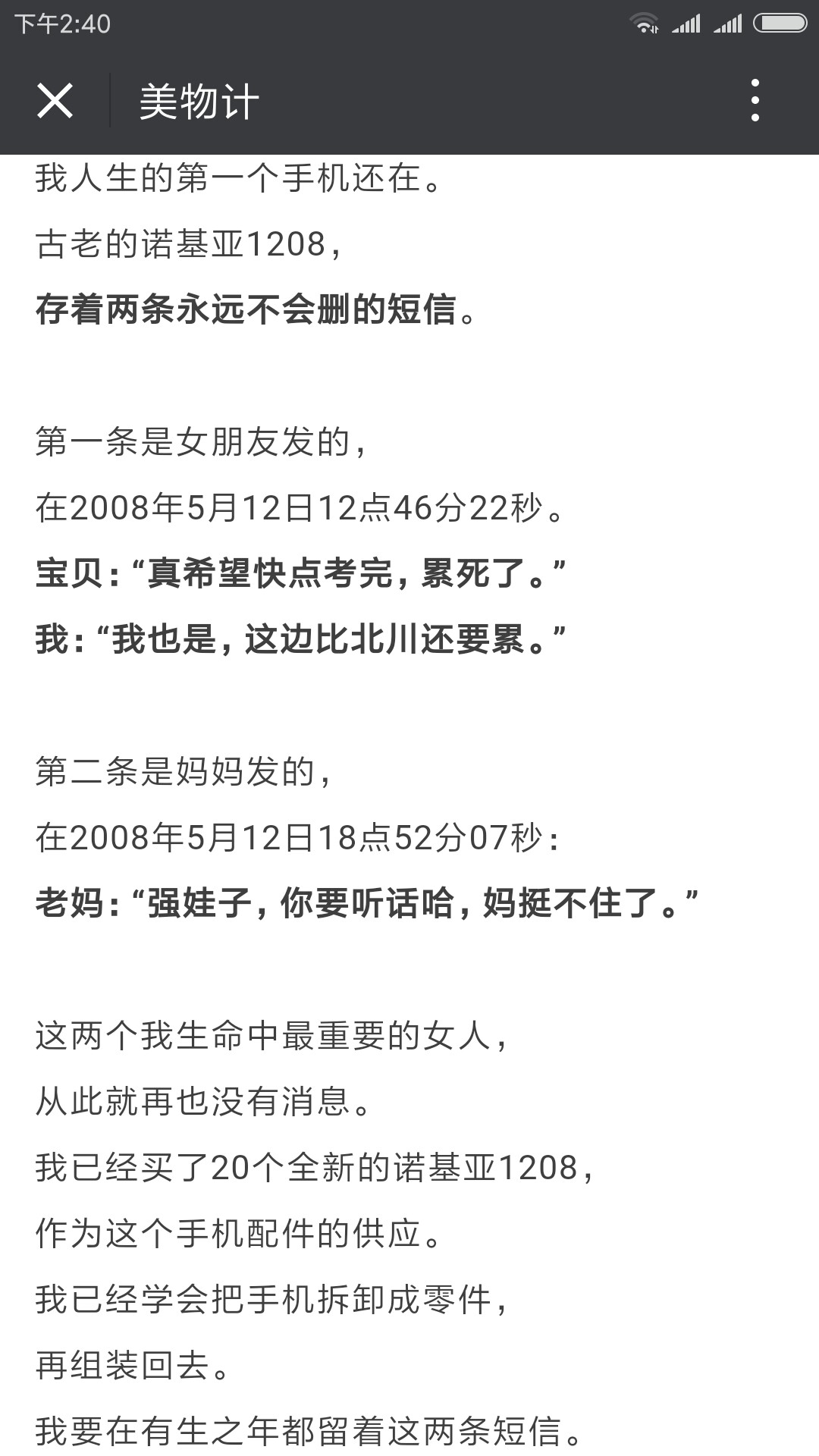
Task: Close the 美物计 article page
Action: (55, 101)
